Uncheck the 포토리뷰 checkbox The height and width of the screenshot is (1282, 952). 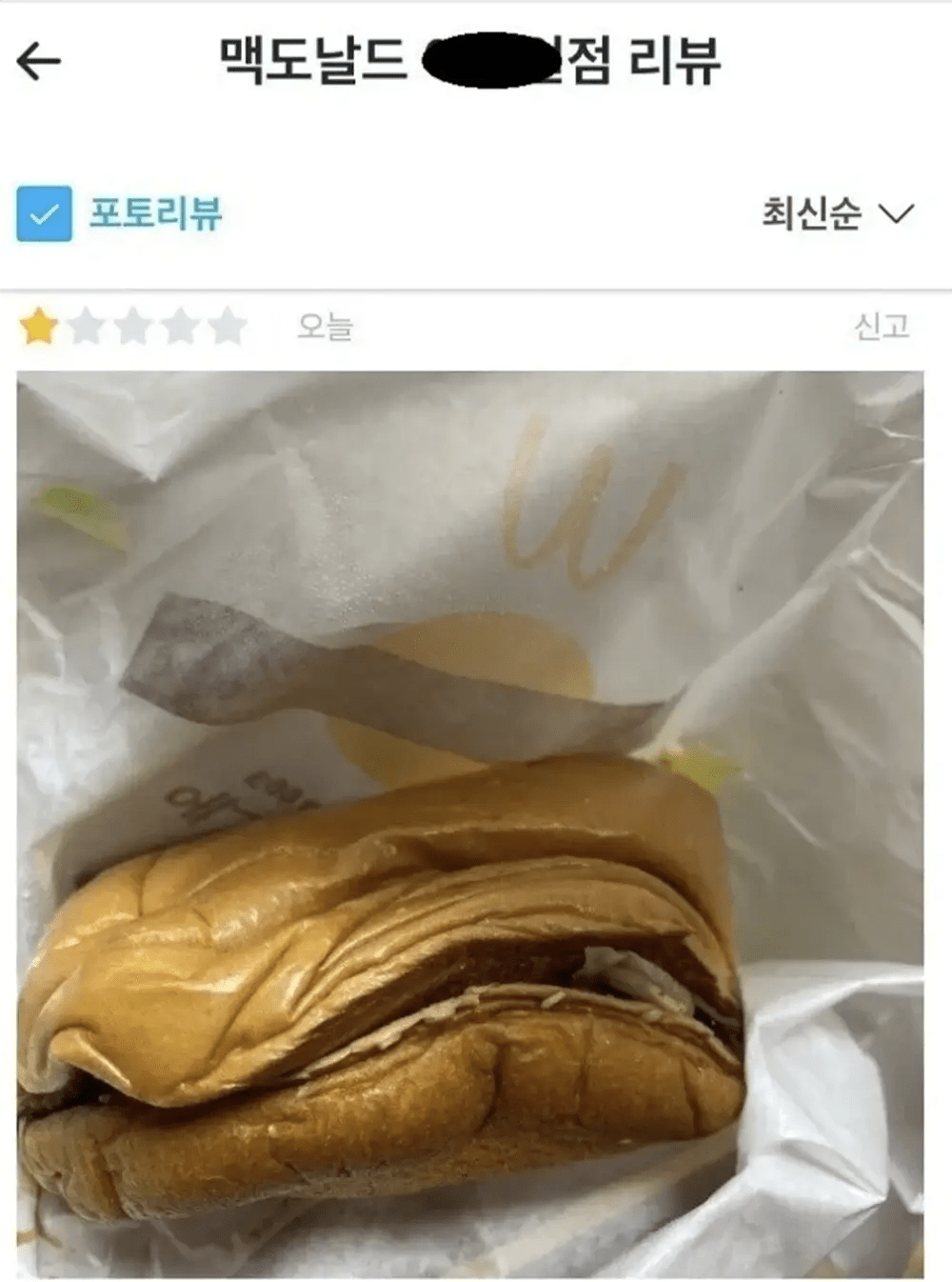click(x=44, y=213)
